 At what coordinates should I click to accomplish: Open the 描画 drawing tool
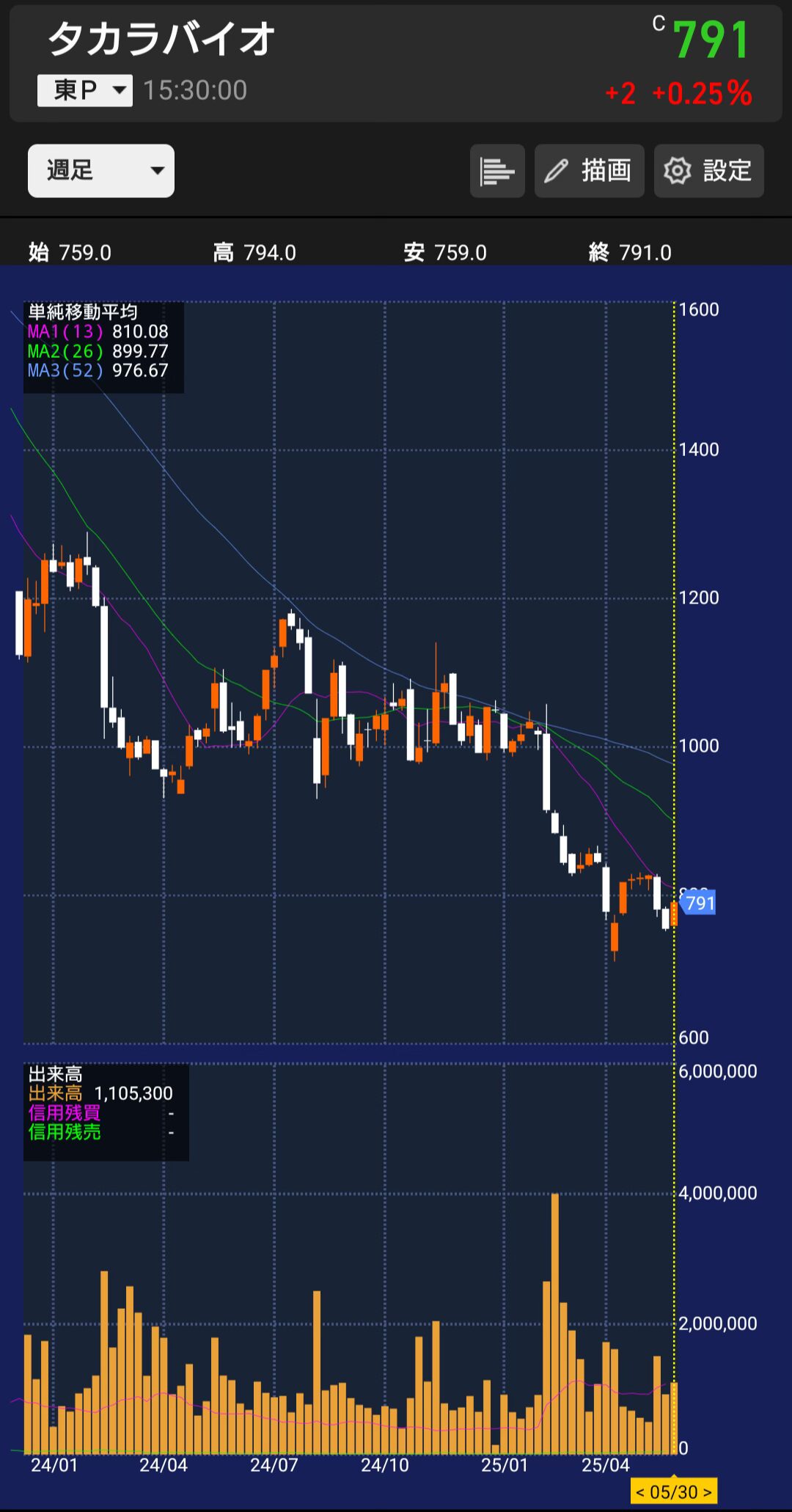pyautogui.click(x=589, y=171)
